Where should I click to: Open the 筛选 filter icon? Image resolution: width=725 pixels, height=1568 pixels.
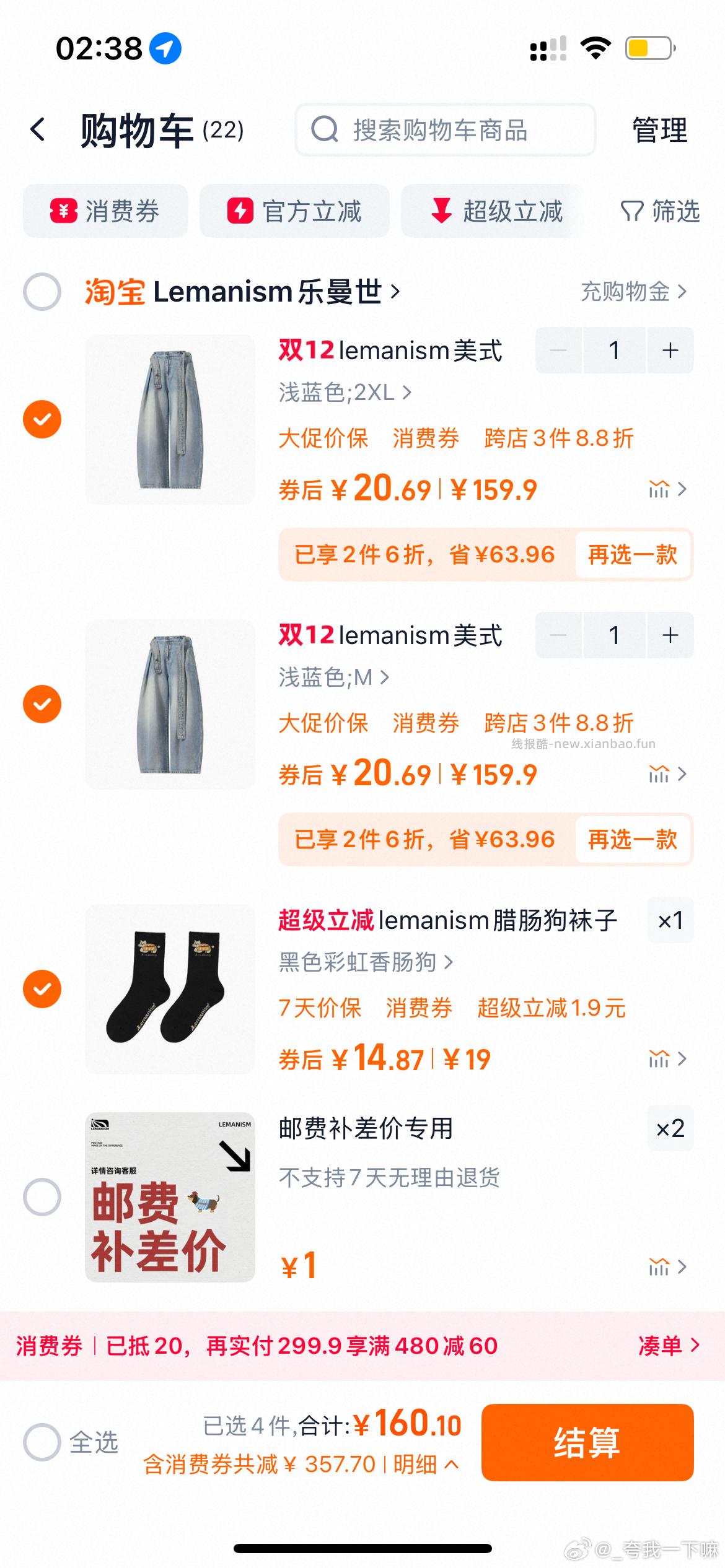(x=633, y=211)
